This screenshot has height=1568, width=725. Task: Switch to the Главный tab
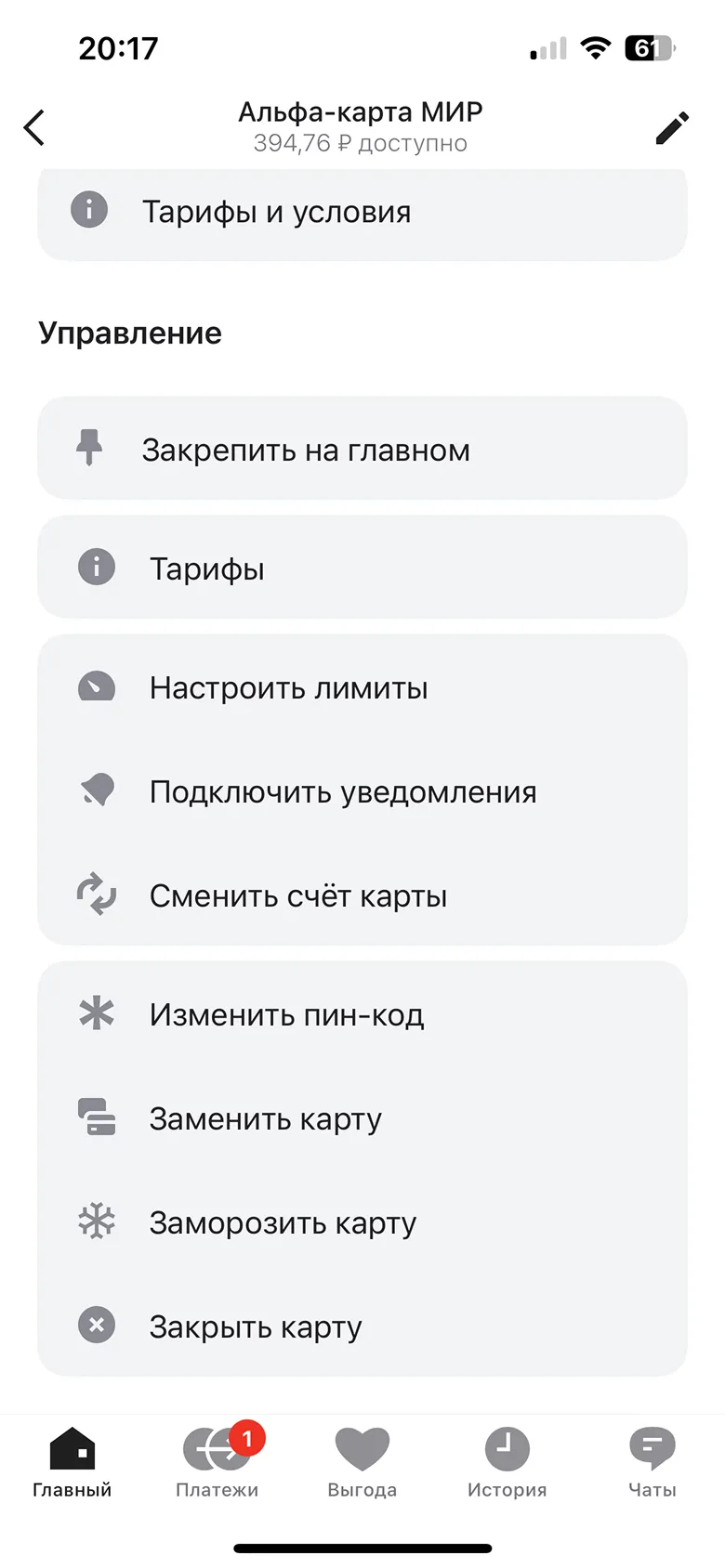coord(72,1463)
